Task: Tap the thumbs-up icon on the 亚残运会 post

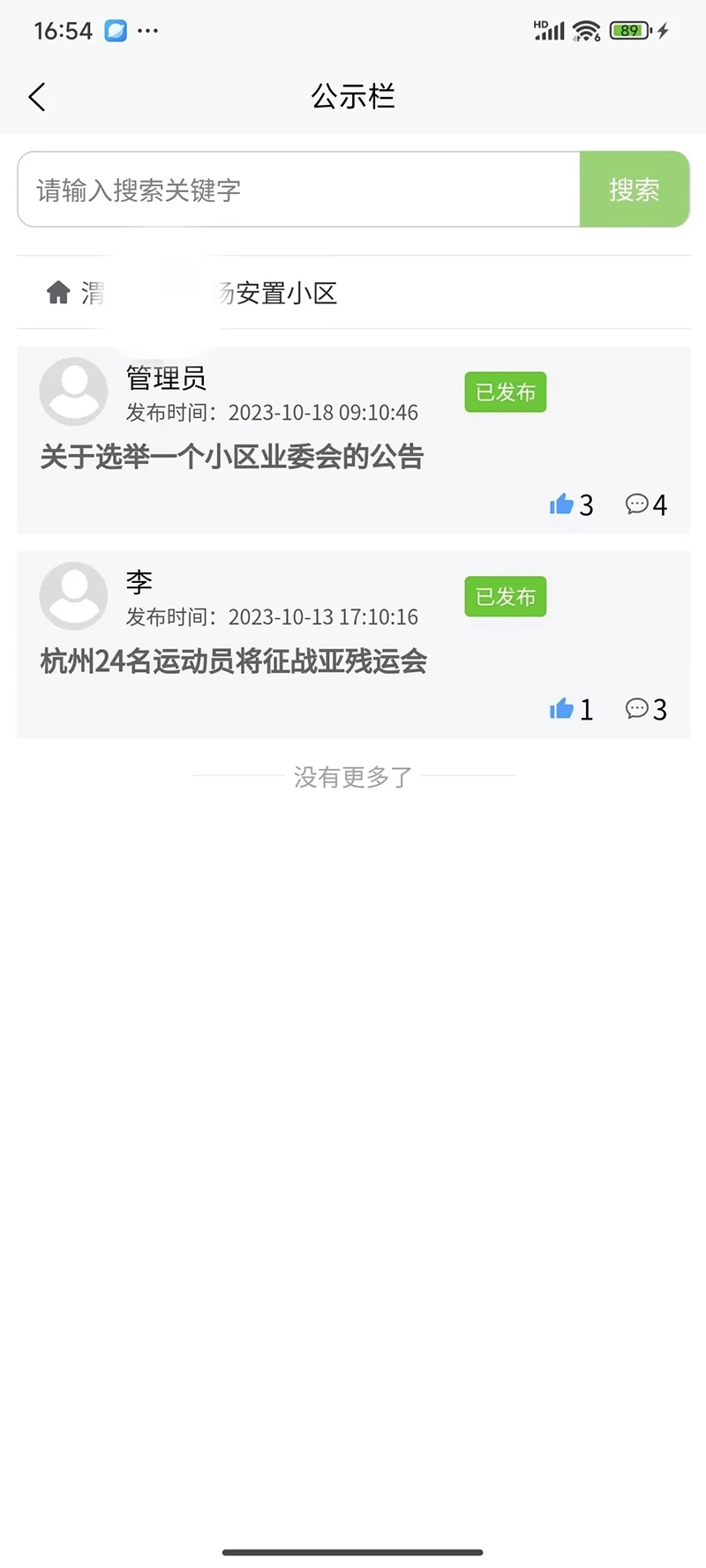Action: [x=562, y=707]
